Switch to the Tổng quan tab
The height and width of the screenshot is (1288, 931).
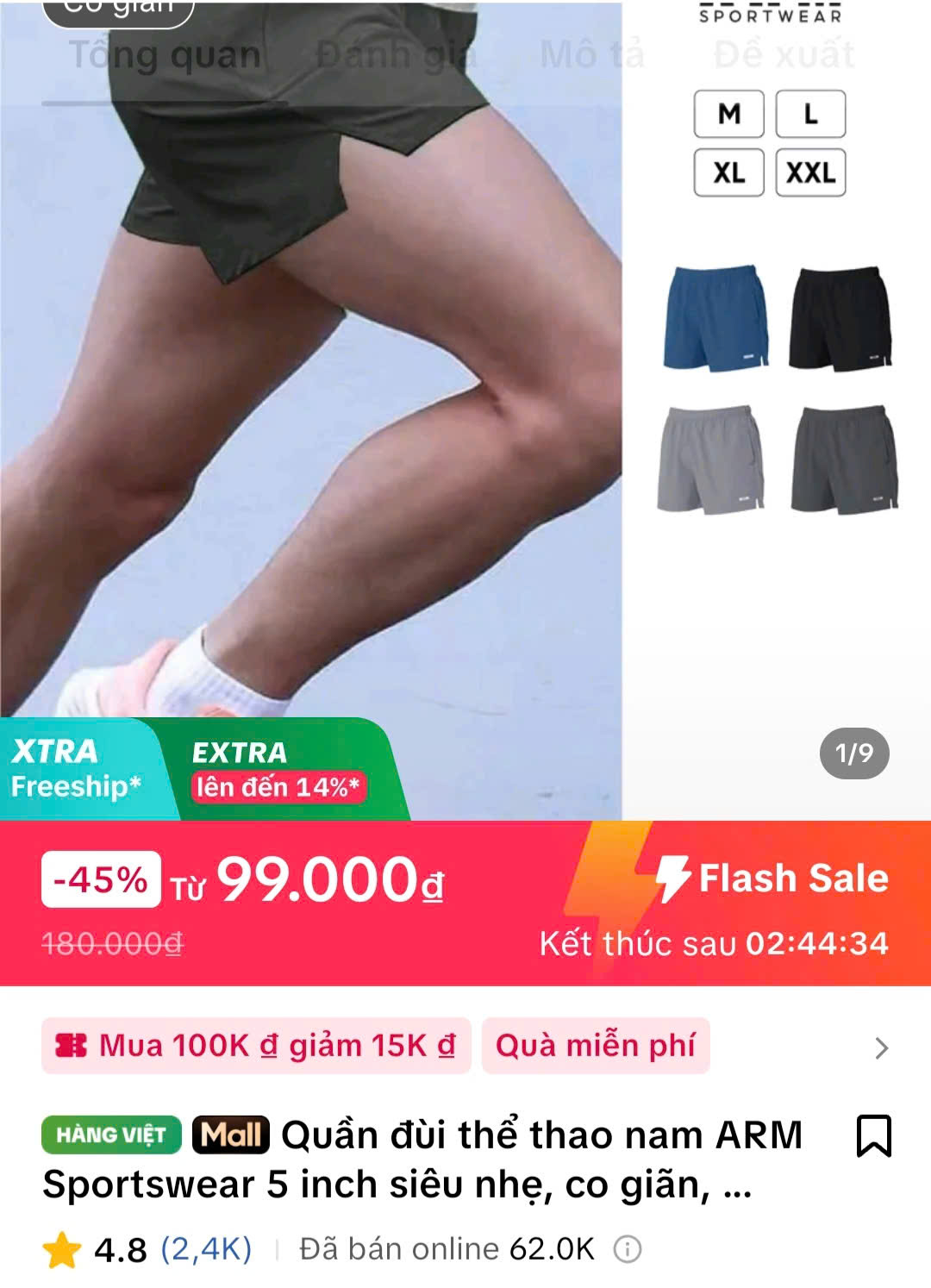(x=165, y=55)
